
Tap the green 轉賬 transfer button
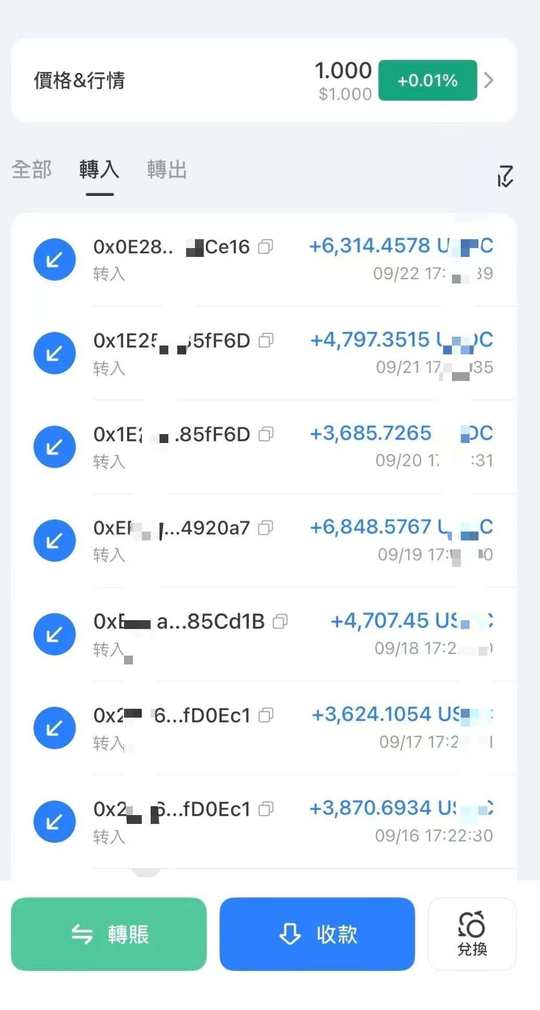click(109, 934)
